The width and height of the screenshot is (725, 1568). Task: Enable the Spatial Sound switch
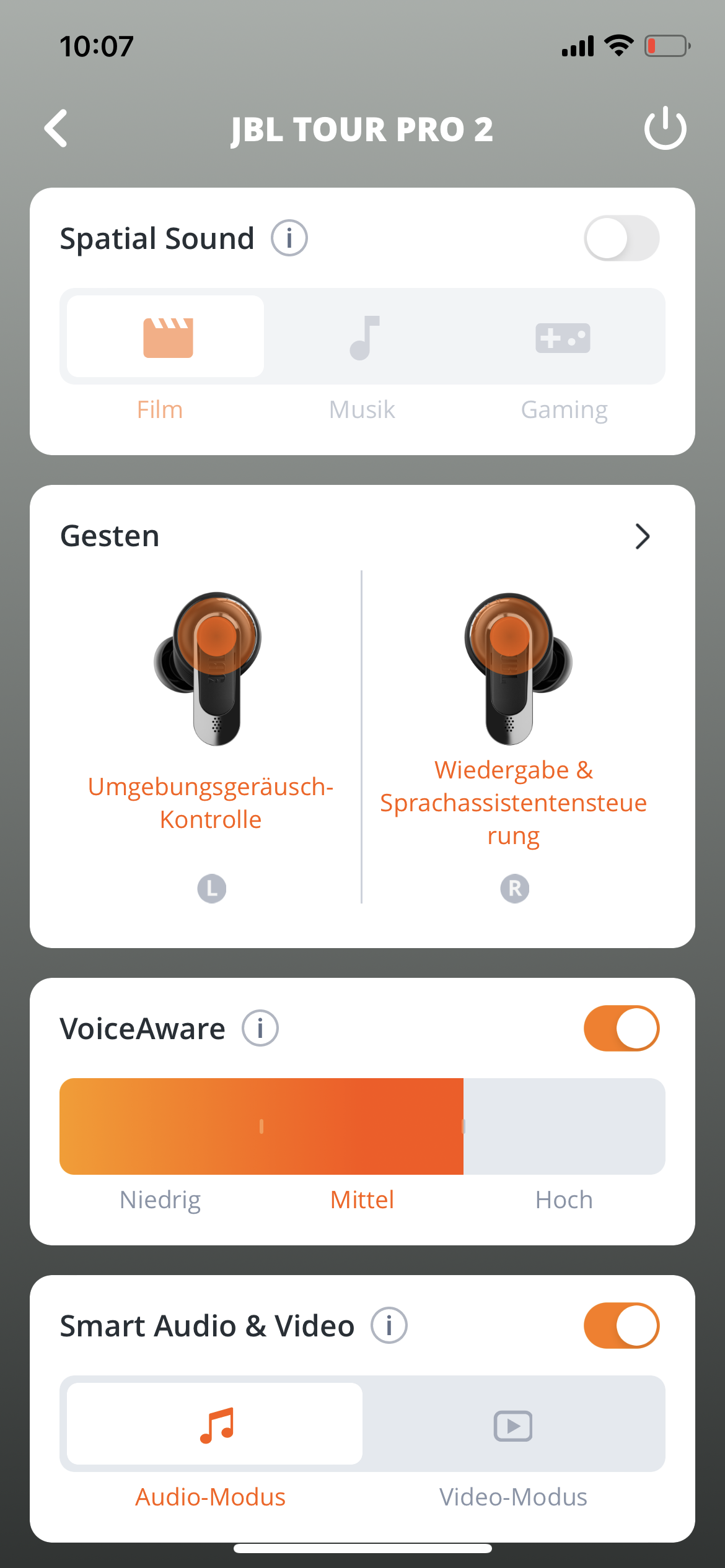[x=621, y=238]
